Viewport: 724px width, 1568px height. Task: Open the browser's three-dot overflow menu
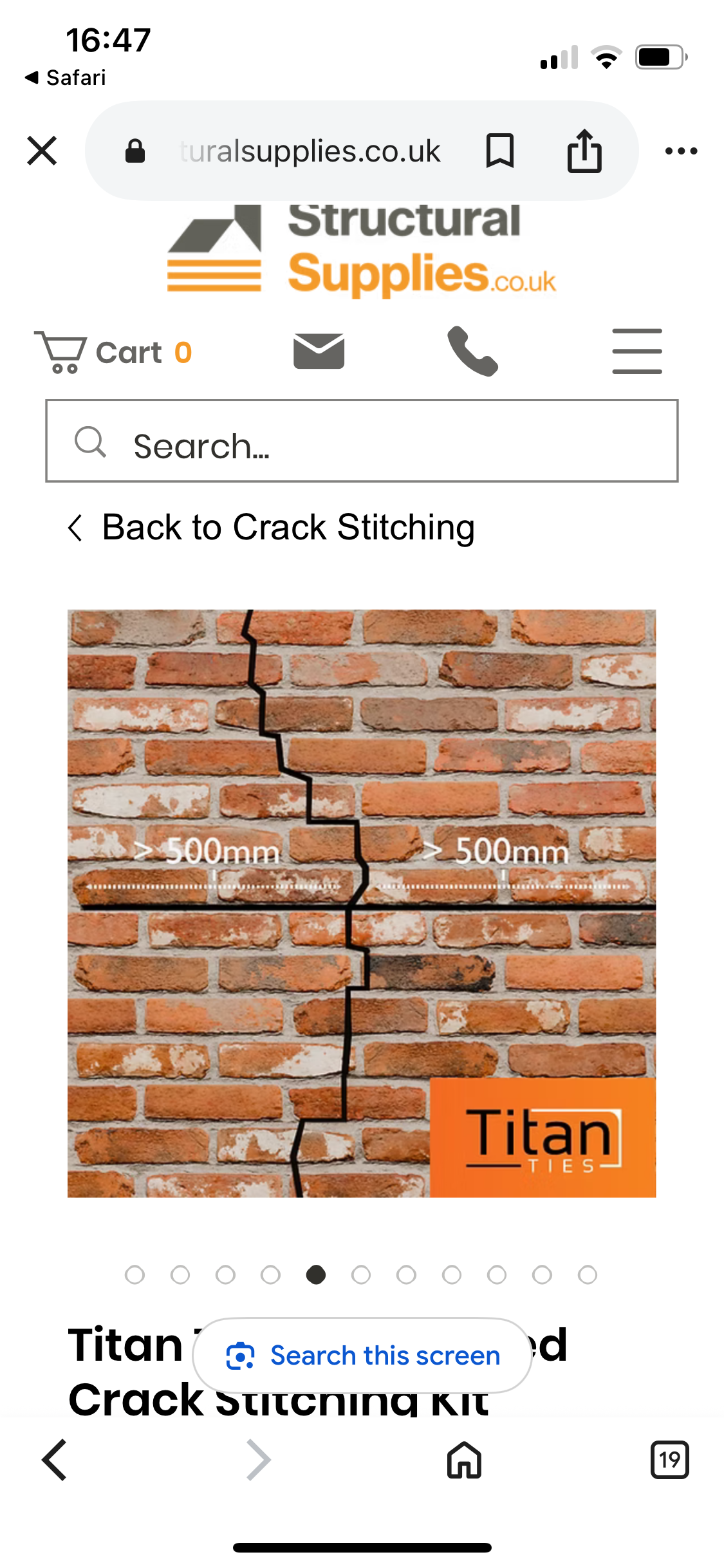click(681, 151)
